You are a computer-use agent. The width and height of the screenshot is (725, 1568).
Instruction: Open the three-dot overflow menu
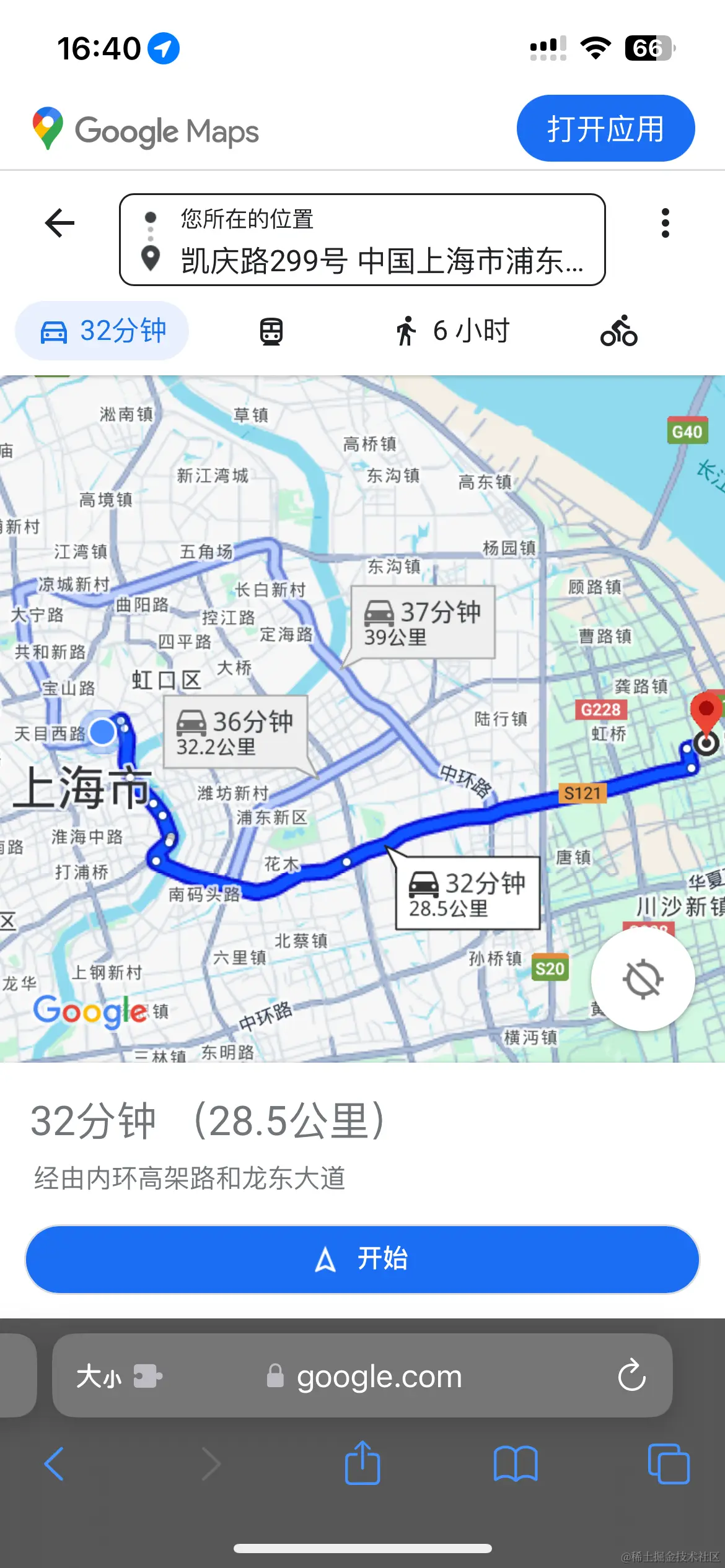click(x=665, y=223)
